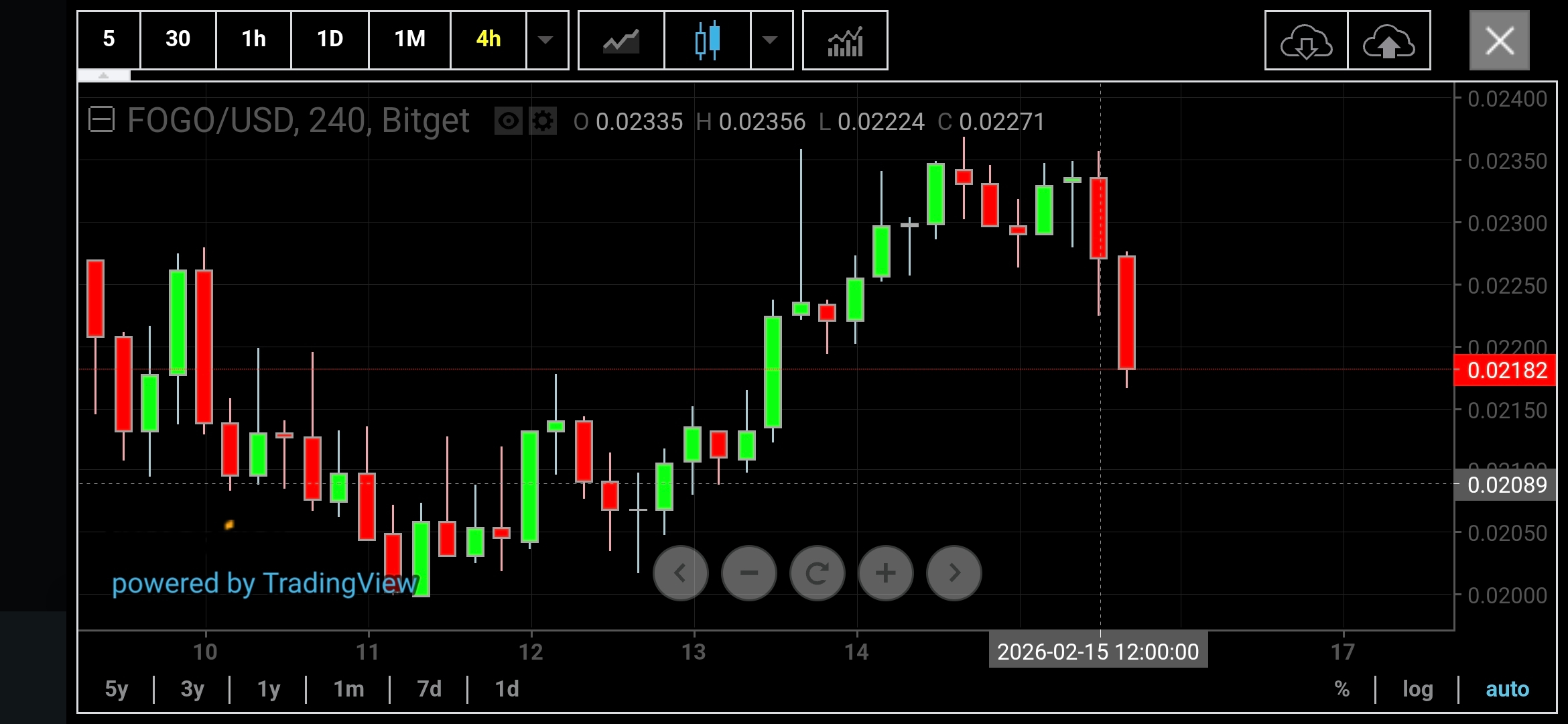The height and width of the screenshot is (724, 1568).
Task: Close the full-screen chart
Action: point(1499,40)
